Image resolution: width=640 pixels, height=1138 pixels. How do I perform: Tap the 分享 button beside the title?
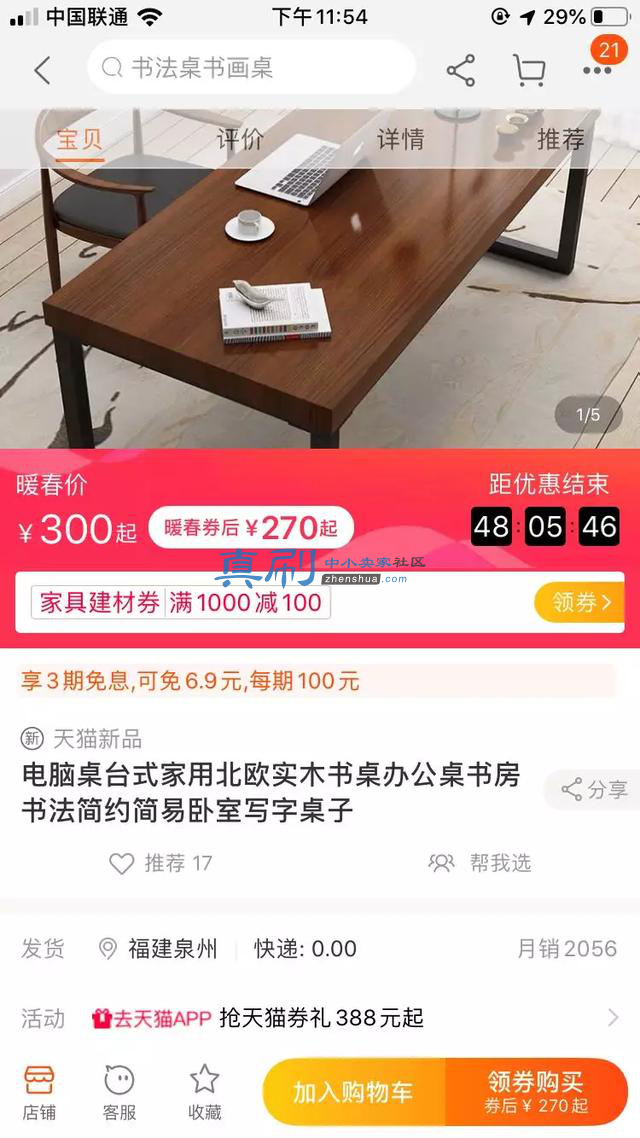(593, 790)
